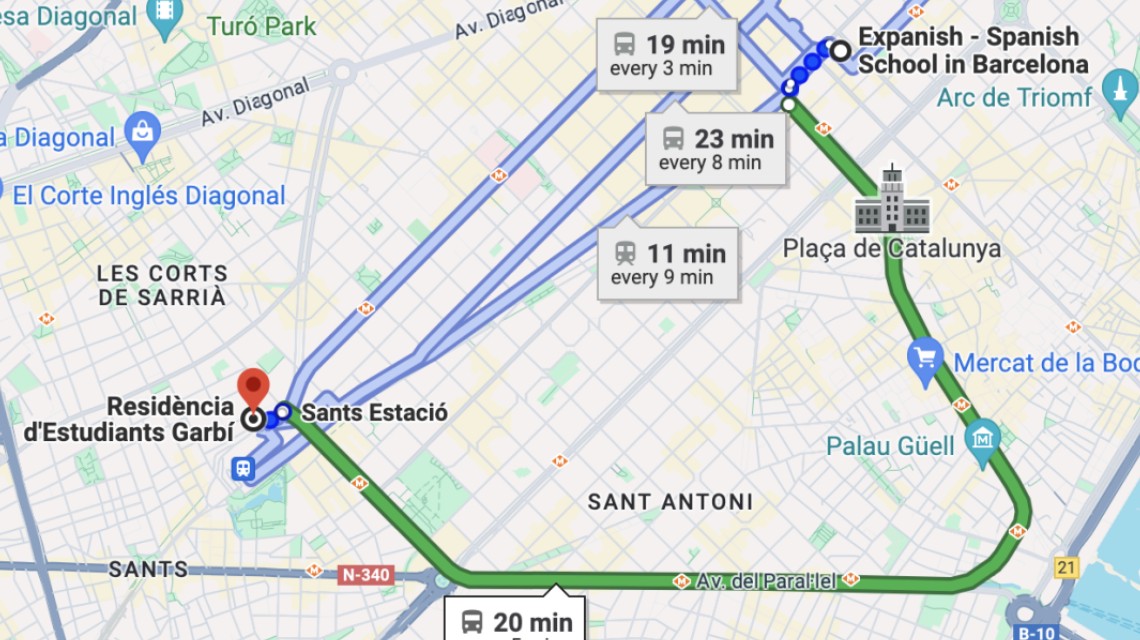Pick the 11 min train route option
1140x640 pixels.
[668, 264]
